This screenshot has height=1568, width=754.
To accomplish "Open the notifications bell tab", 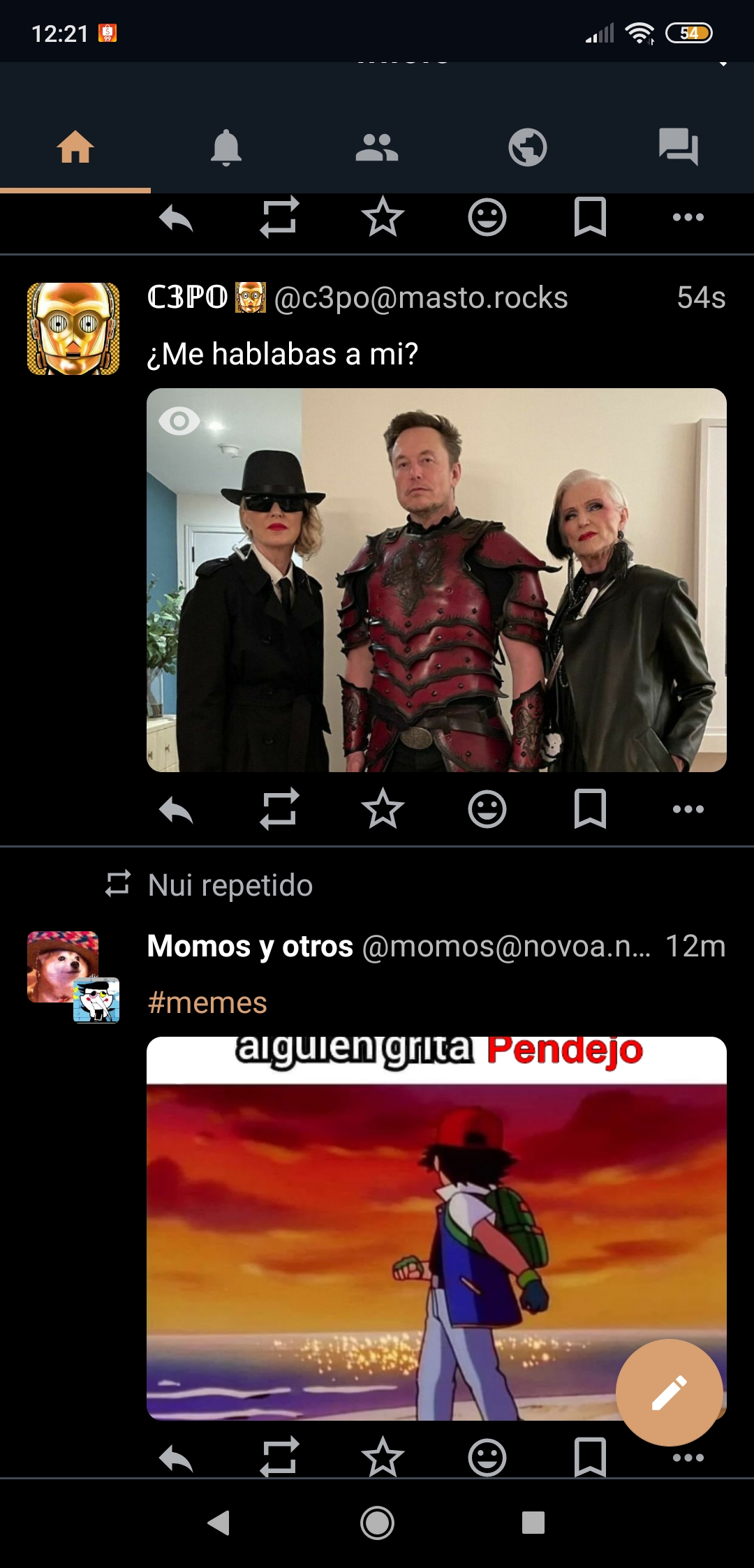I will pyautogui.click(x=226, y=147).
